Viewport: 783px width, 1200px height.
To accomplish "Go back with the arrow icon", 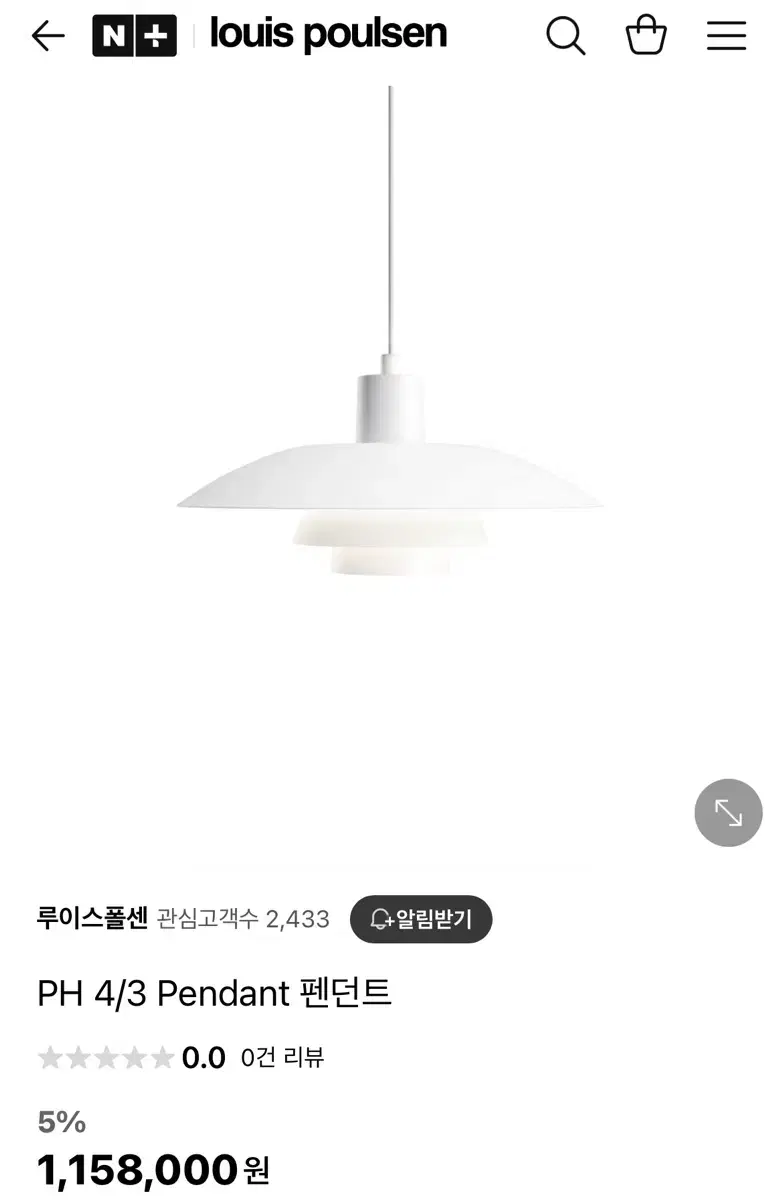I will 47,37.
